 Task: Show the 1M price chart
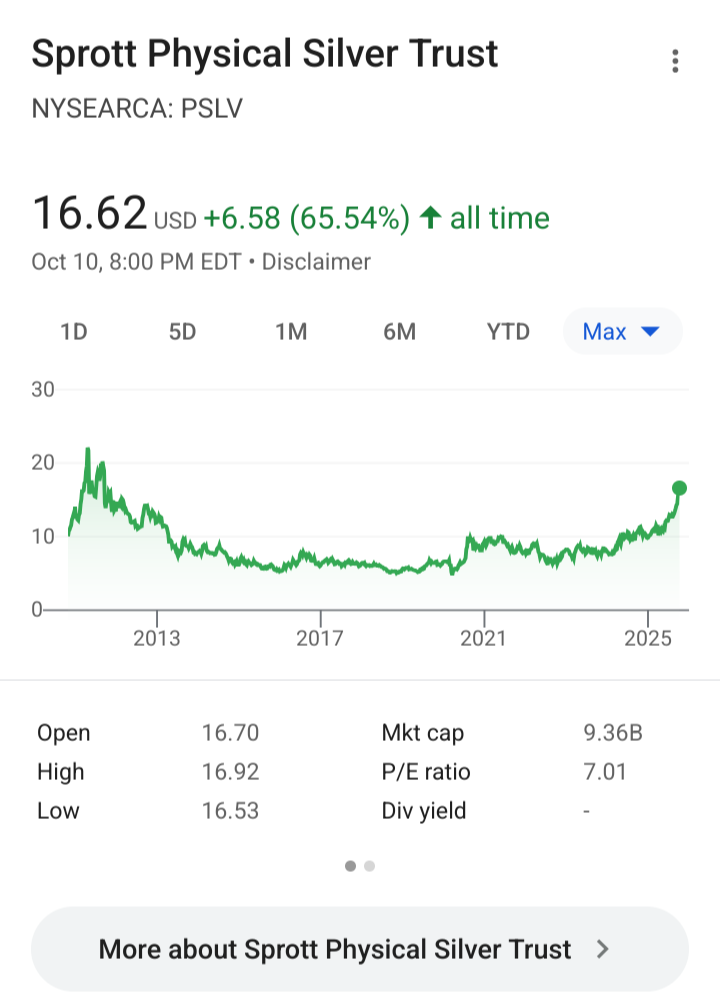click(x=291, y=332)
